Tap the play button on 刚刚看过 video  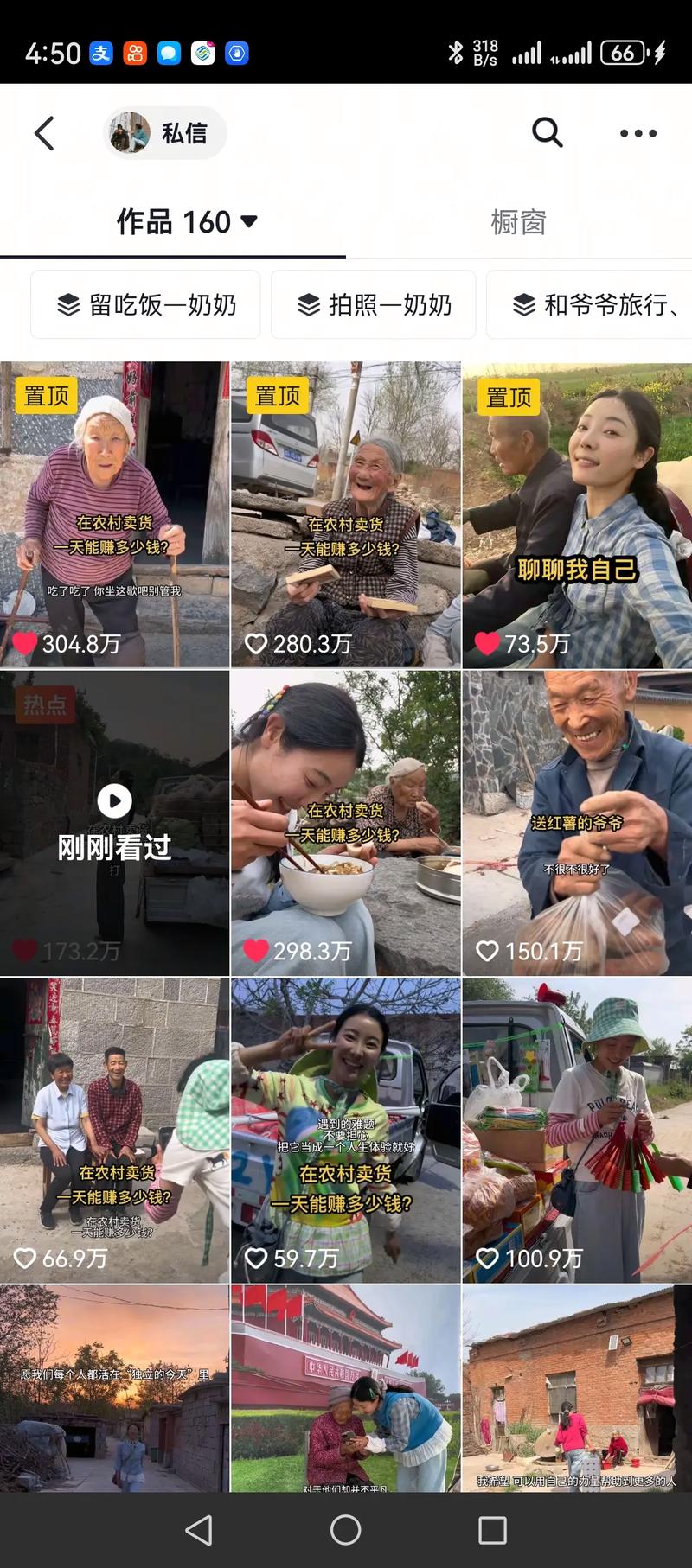[x=113, y=800]
